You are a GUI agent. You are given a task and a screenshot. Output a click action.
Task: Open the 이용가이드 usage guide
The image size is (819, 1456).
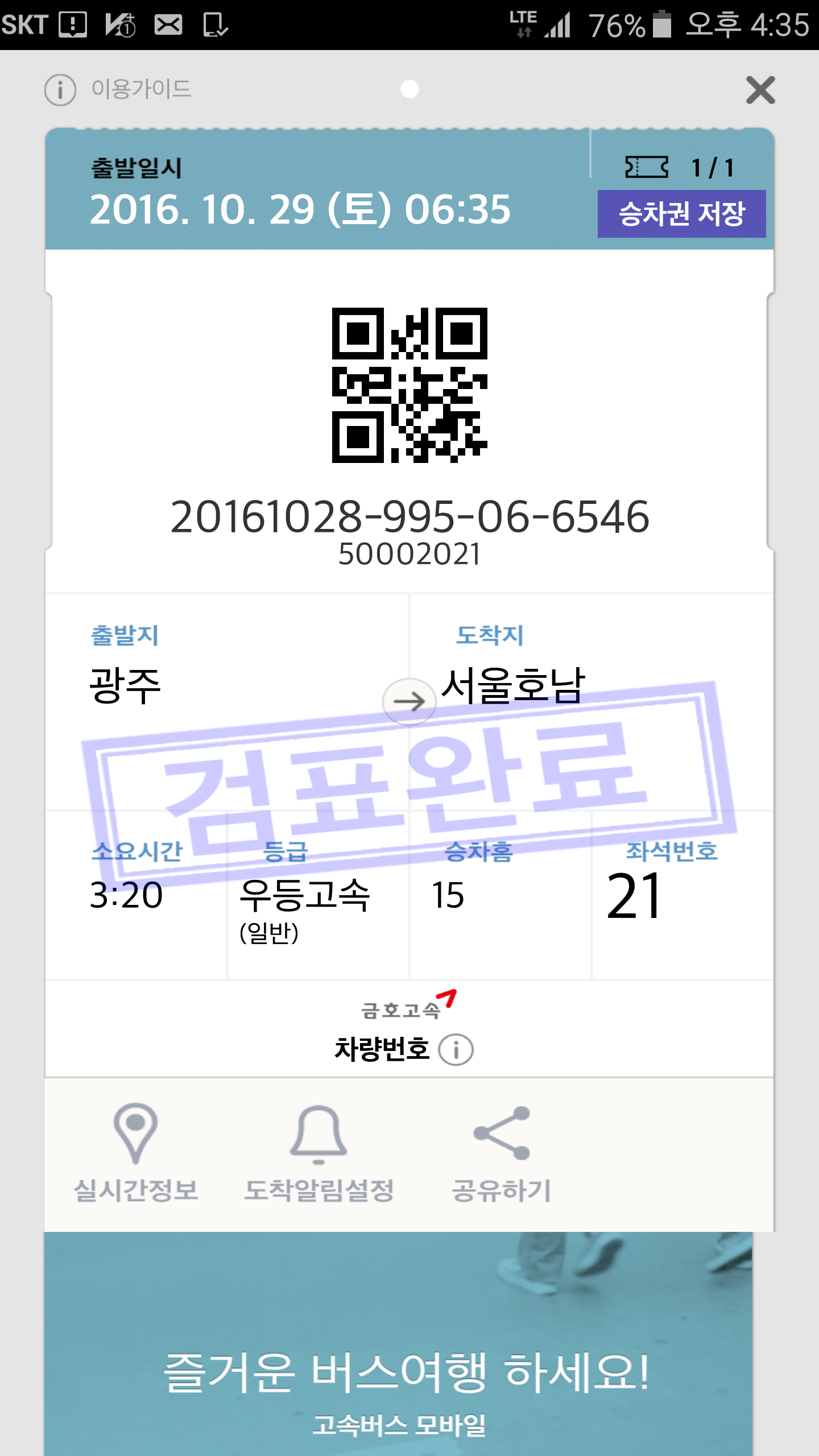click(118, 89)
